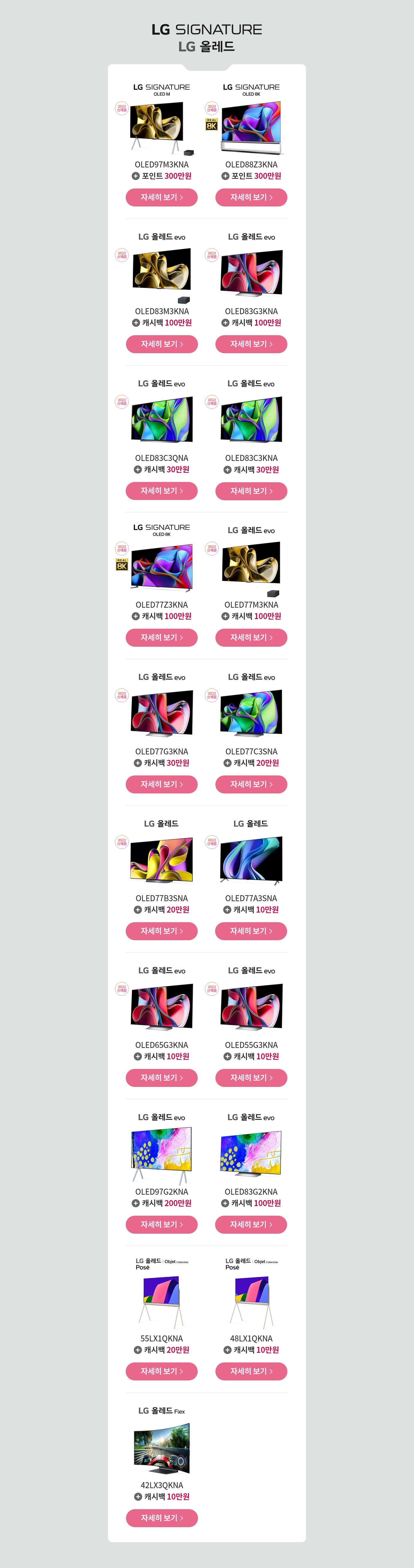Open details of OLED83G2KNA
The height and width of the screenshot is (1568, 414).
(251, 1224)
